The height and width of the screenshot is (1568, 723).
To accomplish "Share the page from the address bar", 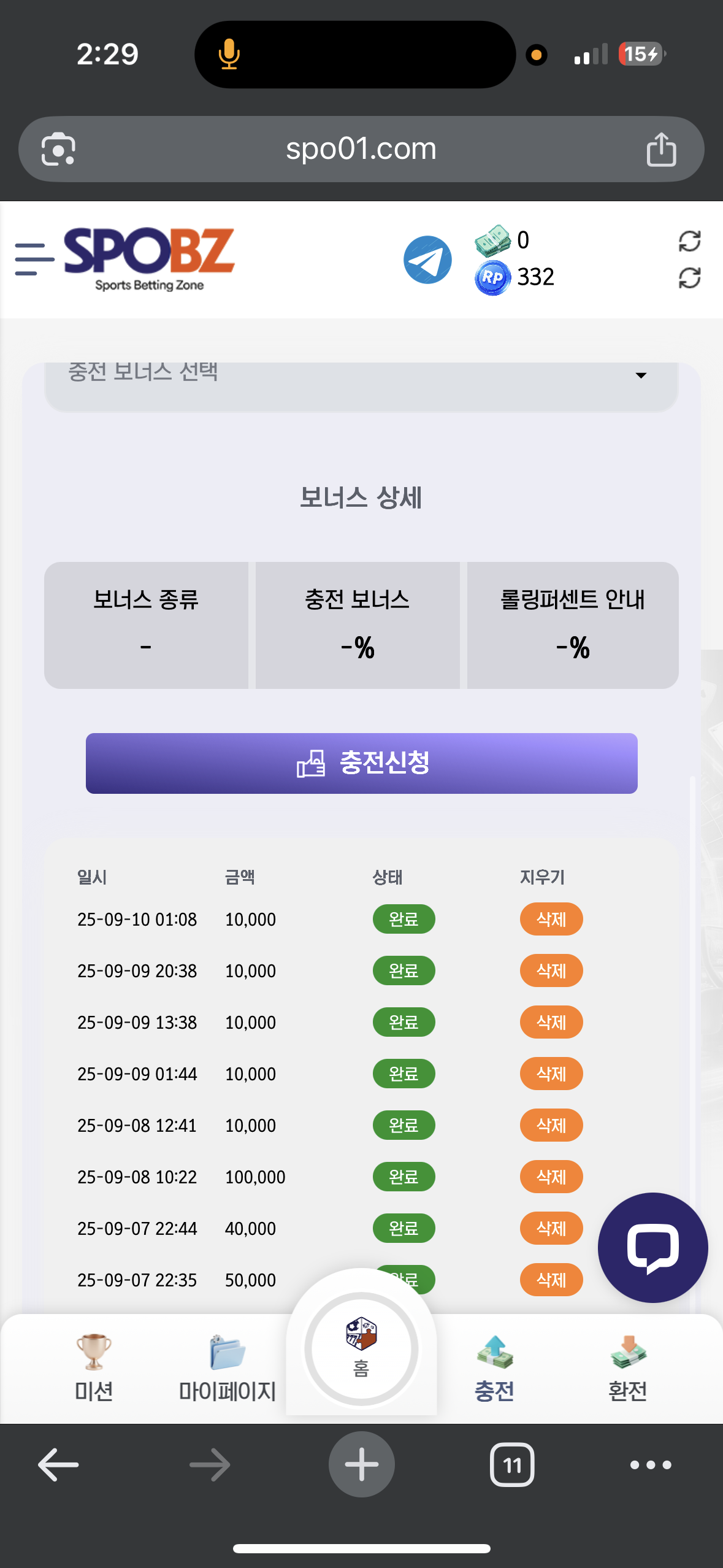I will (661, 149).
